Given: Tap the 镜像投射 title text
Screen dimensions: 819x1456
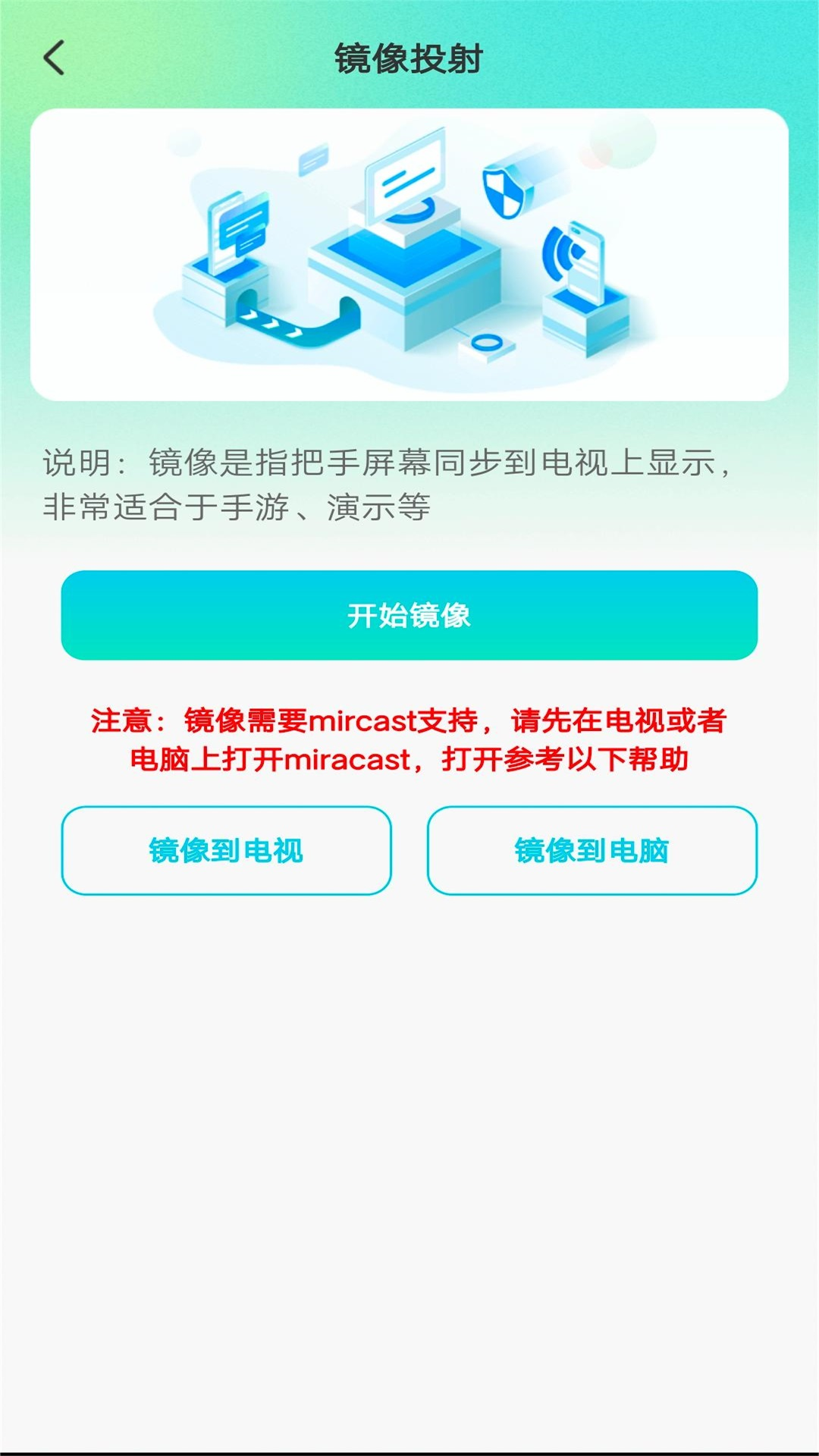Looking at the screenshot, I should point(409,58).
